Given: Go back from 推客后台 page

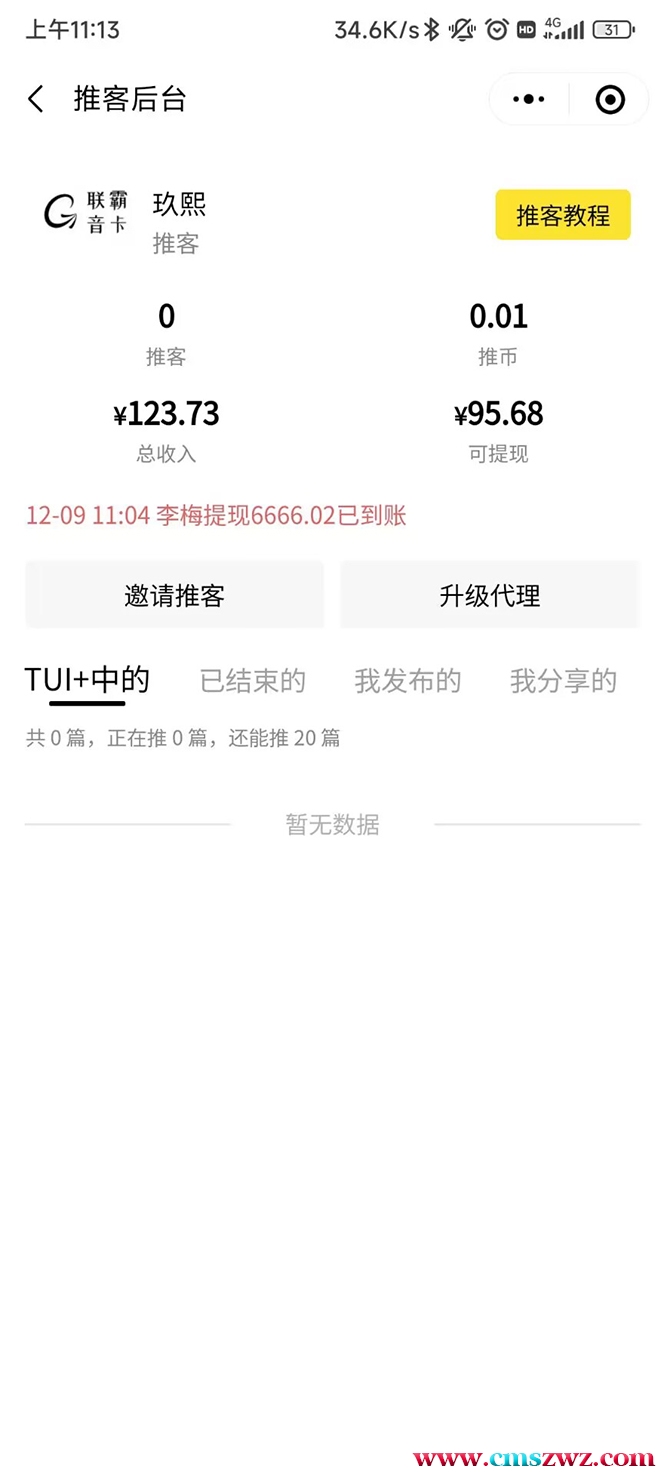Looking at the screenshot, I should (37, 99).
